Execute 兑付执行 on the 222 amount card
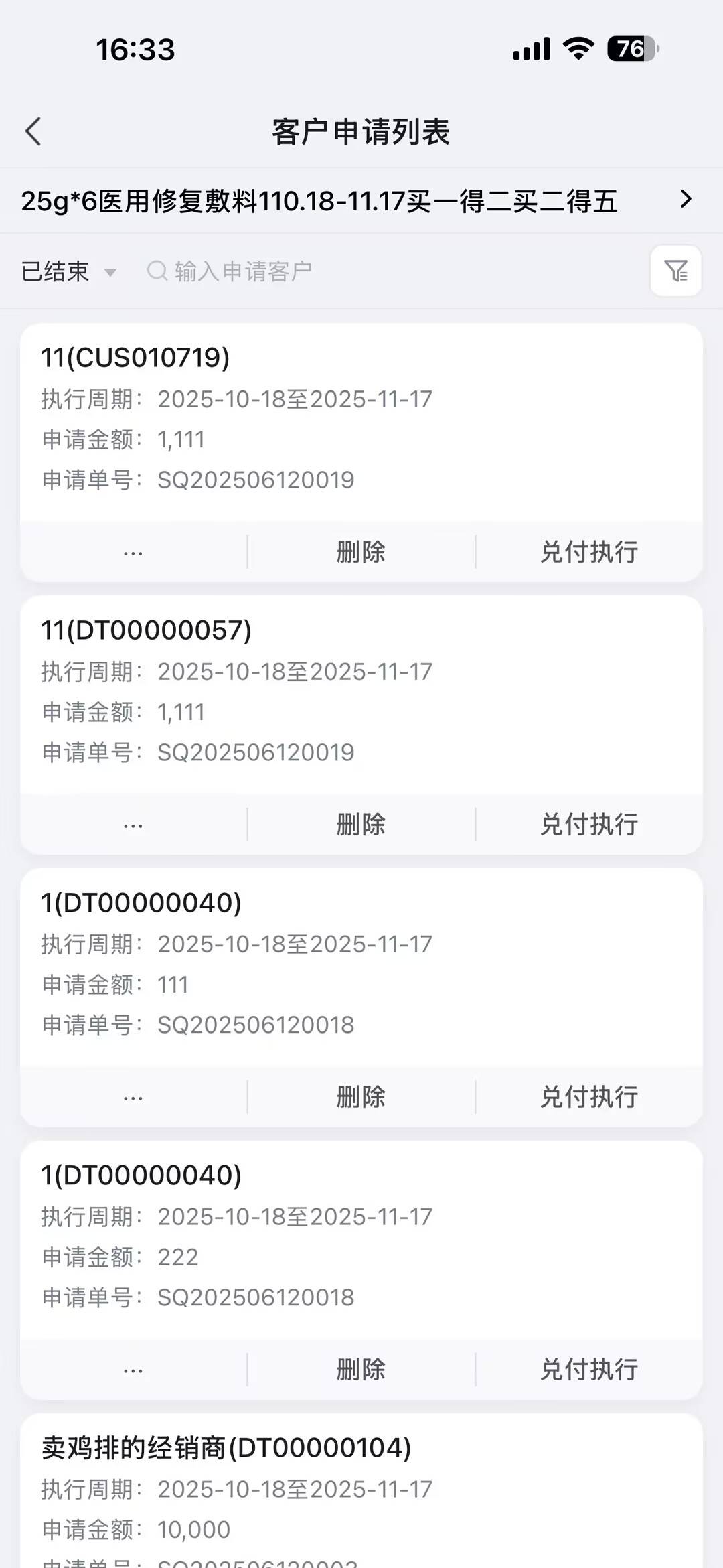The image size is (723, 1568). pyautogui.click(x=588, y=1370)
